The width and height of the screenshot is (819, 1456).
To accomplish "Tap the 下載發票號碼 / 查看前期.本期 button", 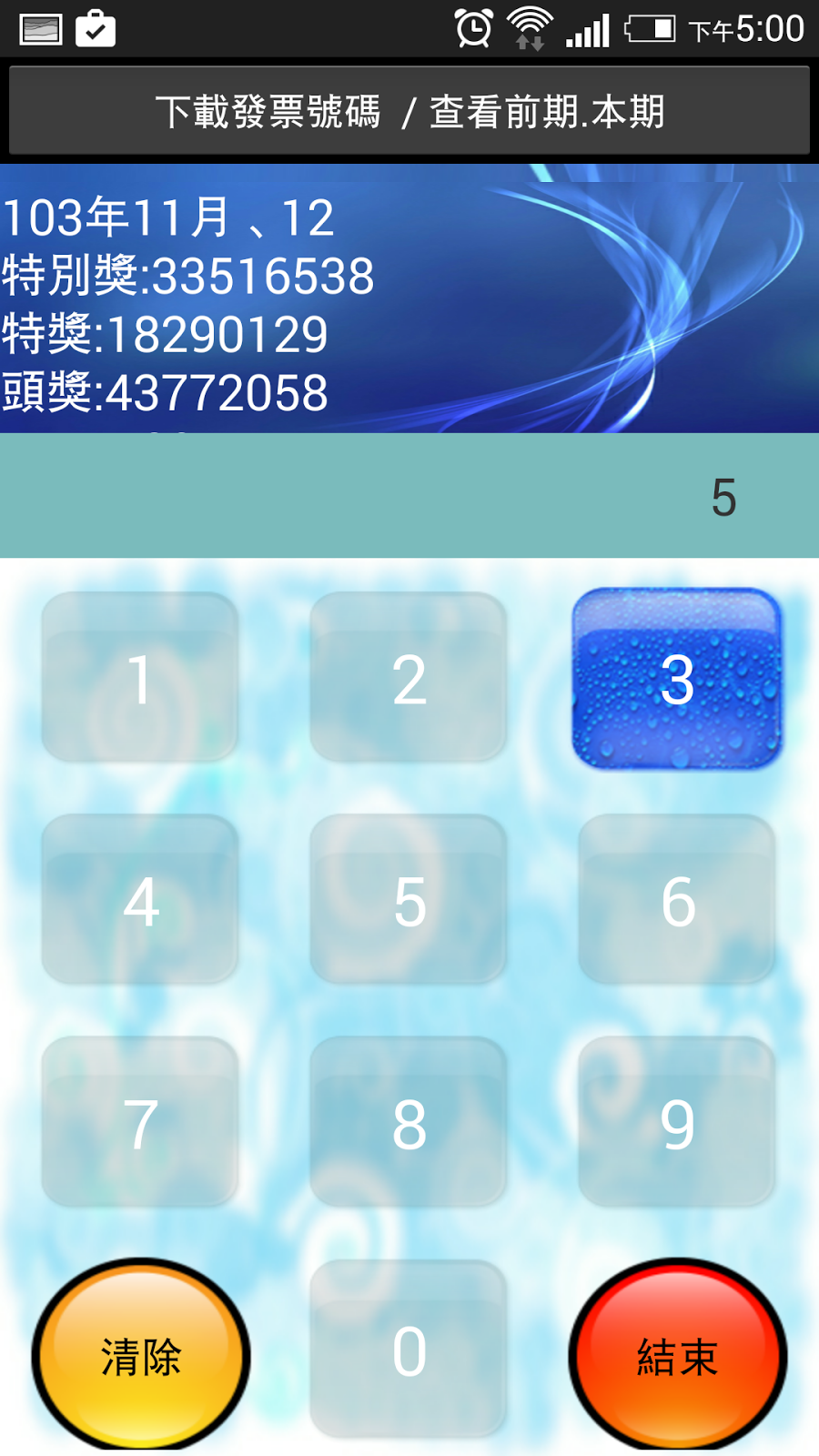I will [x=409, y=111].
